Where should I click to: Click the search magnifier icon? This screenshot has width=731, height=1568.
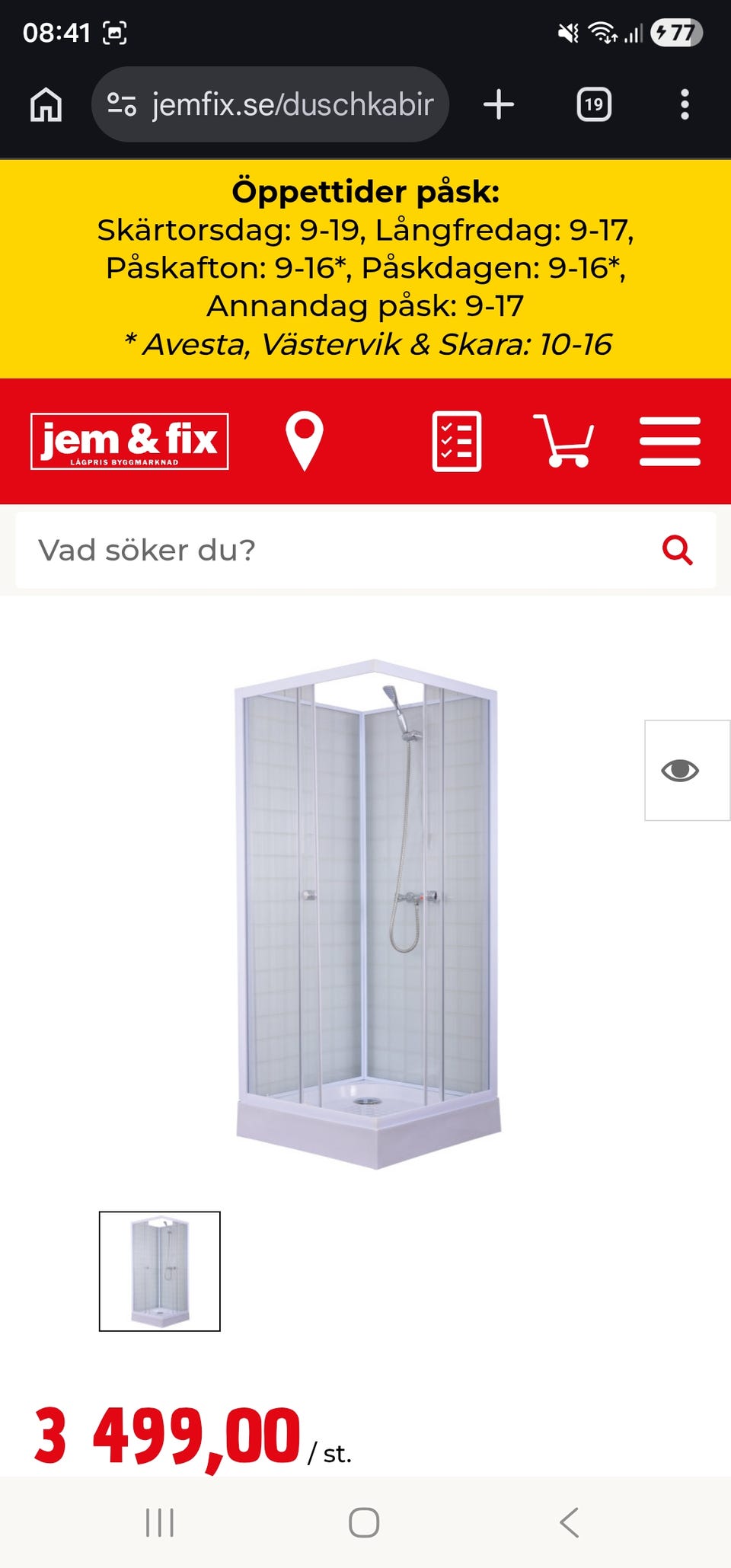click(x=678, y=550)
